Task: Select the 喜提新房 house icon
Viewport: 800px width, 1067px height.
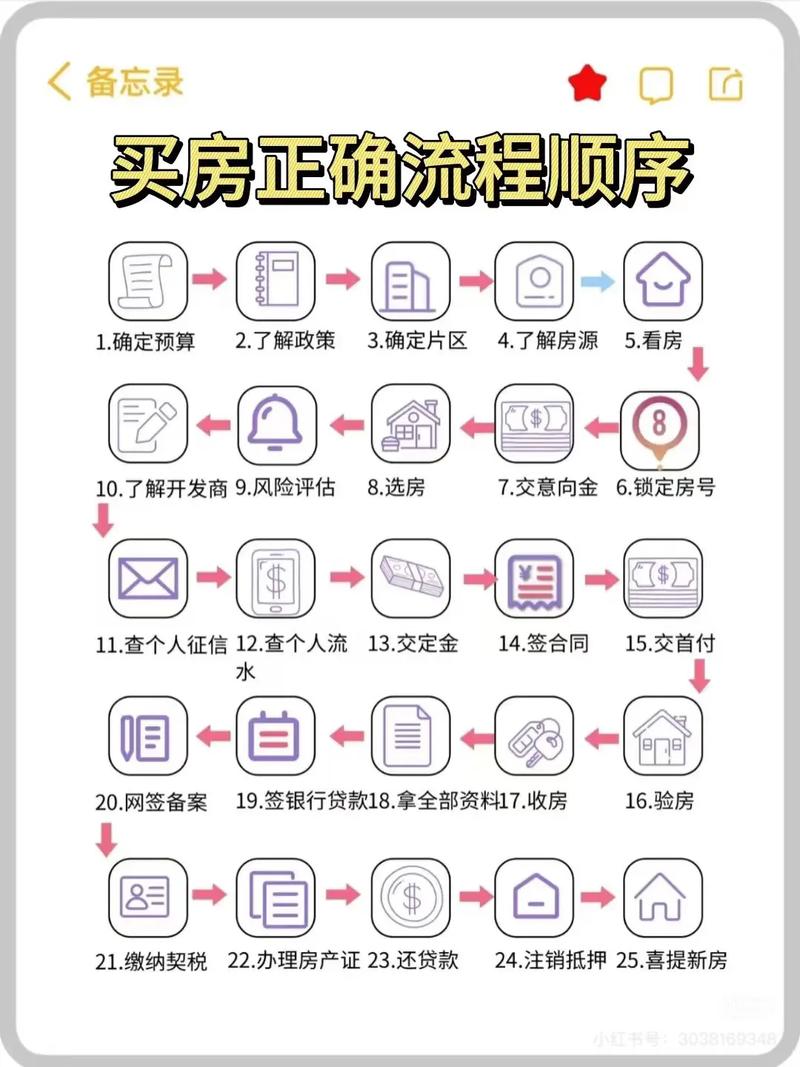Action: click(661, 898)
